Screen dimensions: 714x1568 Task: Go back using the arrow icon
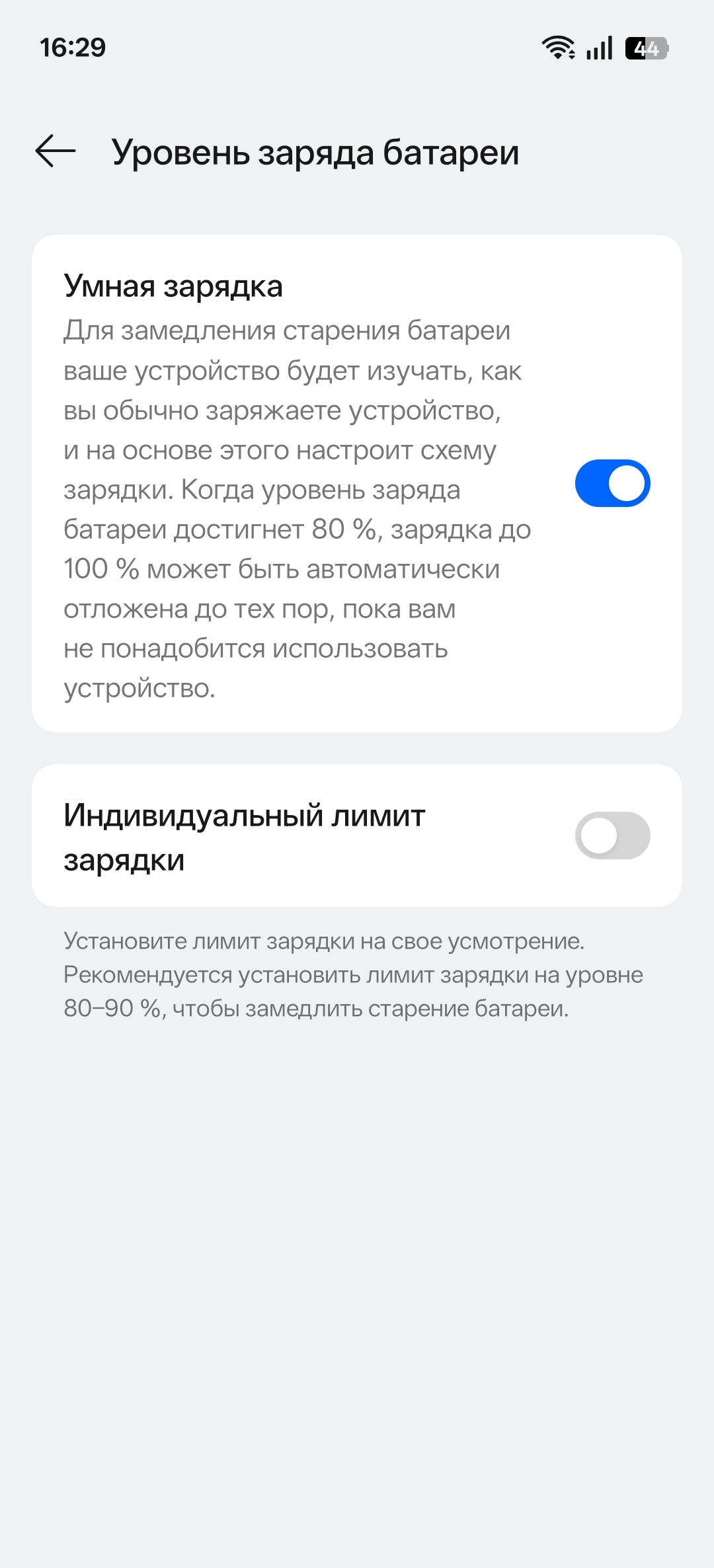[56, 151]
